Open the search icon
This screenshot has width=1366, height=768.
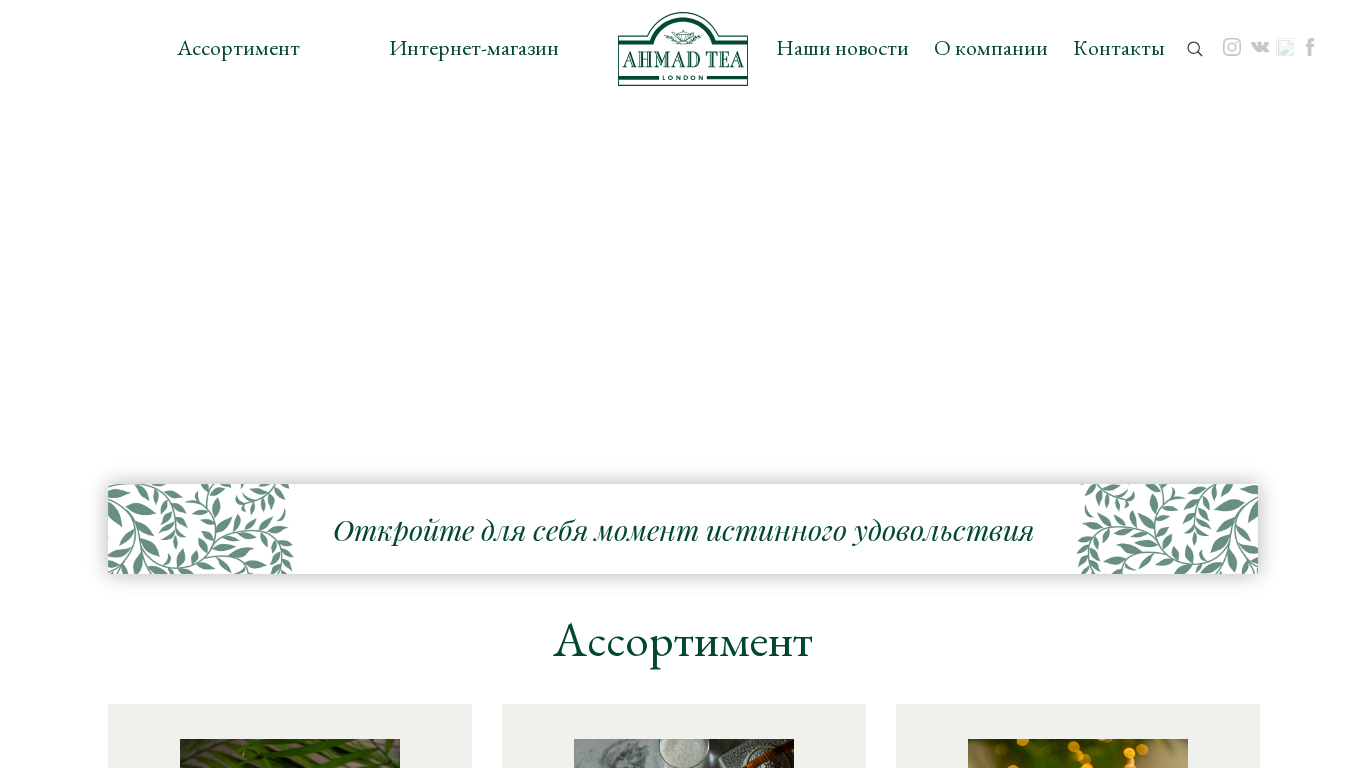(x=1195, y=49)
